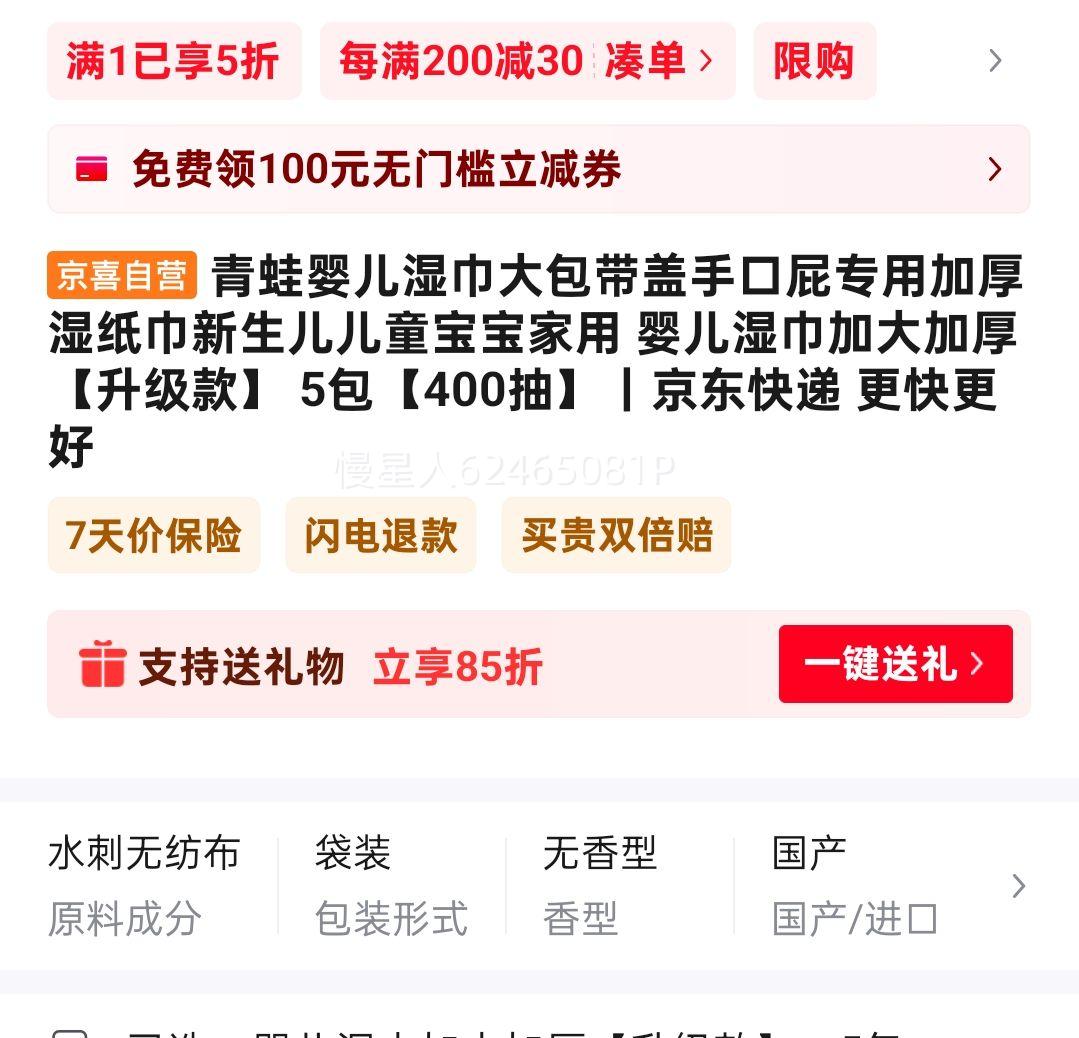Open the product specification row starting with 水刺无纺布
This screenshot has width=1079, height=1038.
point(539,885)
